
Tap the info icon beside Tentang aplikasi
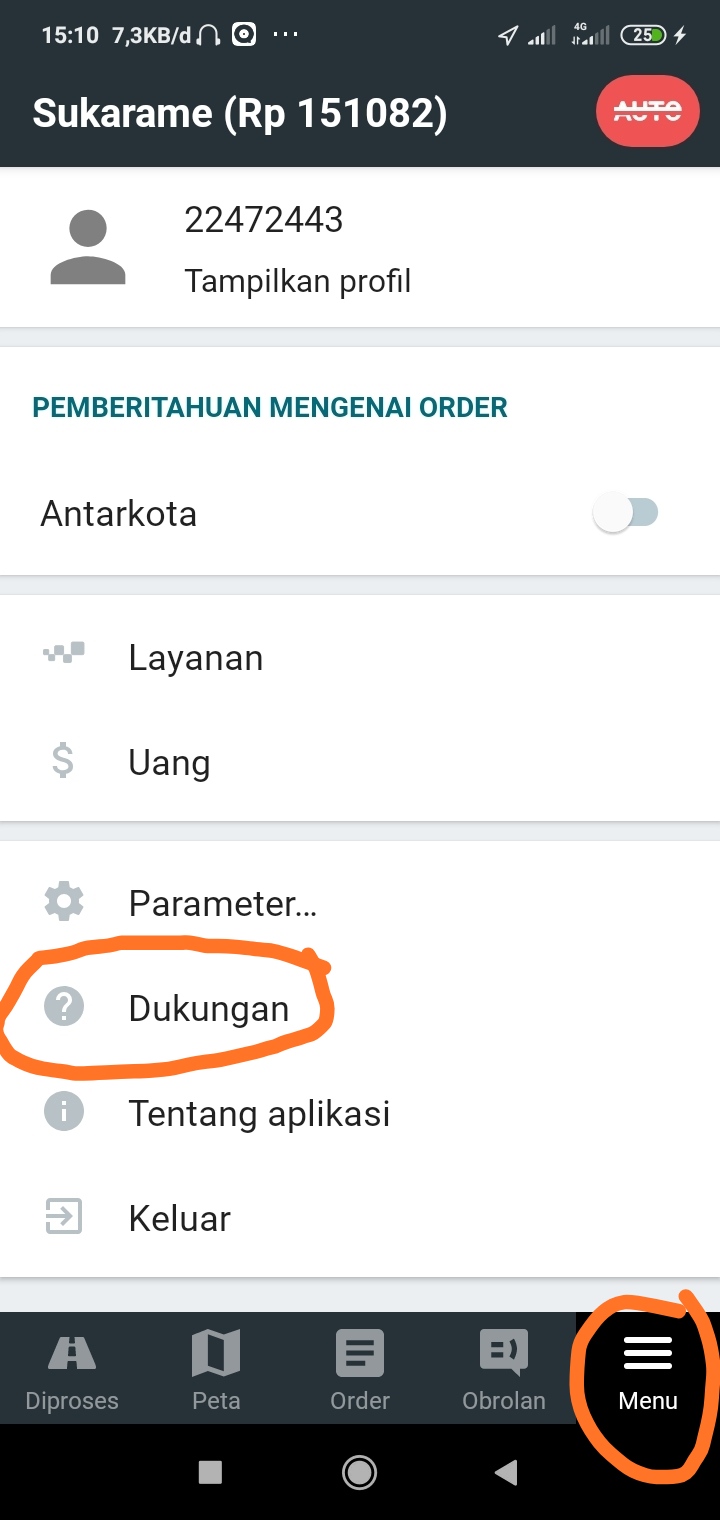pos(63,1112)
